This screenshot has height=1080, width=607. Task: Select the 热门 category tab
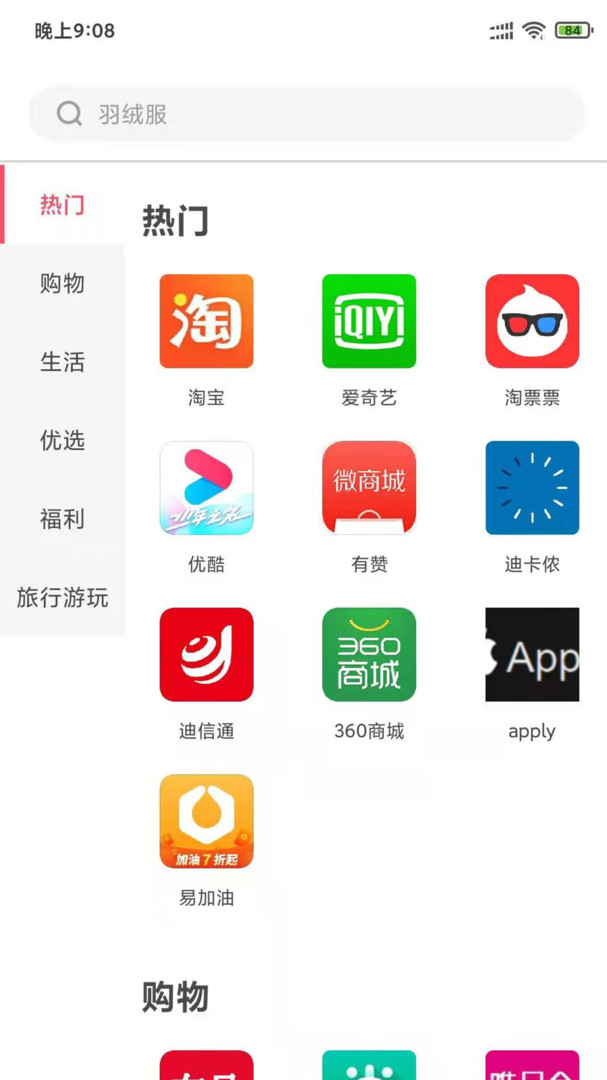pos(62,205)
